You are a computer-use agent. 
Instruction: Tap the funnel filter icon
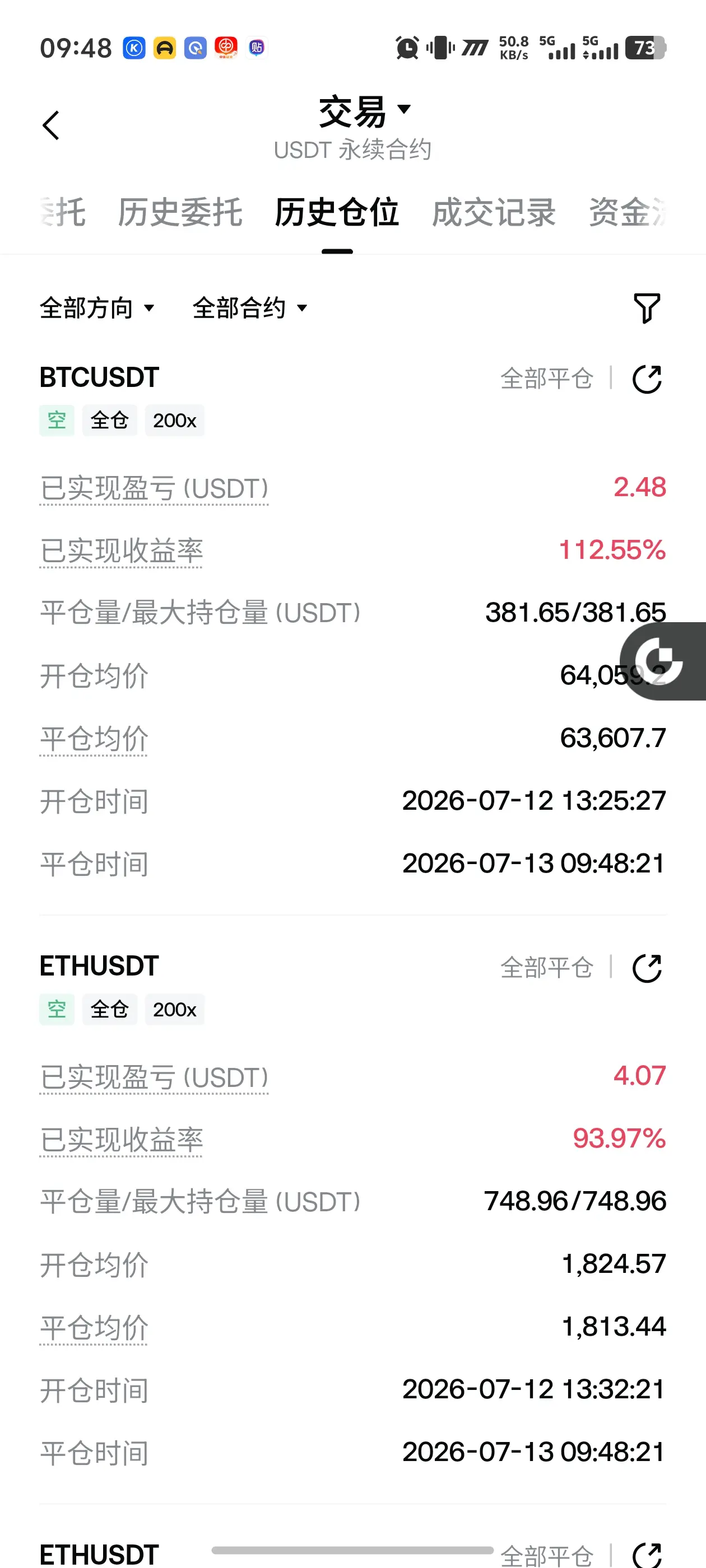point(647,308)
